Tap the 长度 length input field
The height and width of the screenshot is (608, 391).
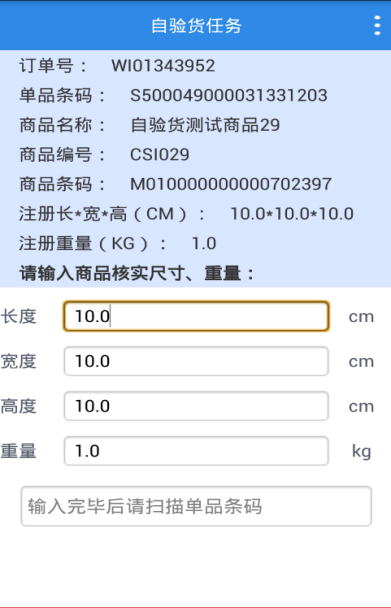pos(196,316)
